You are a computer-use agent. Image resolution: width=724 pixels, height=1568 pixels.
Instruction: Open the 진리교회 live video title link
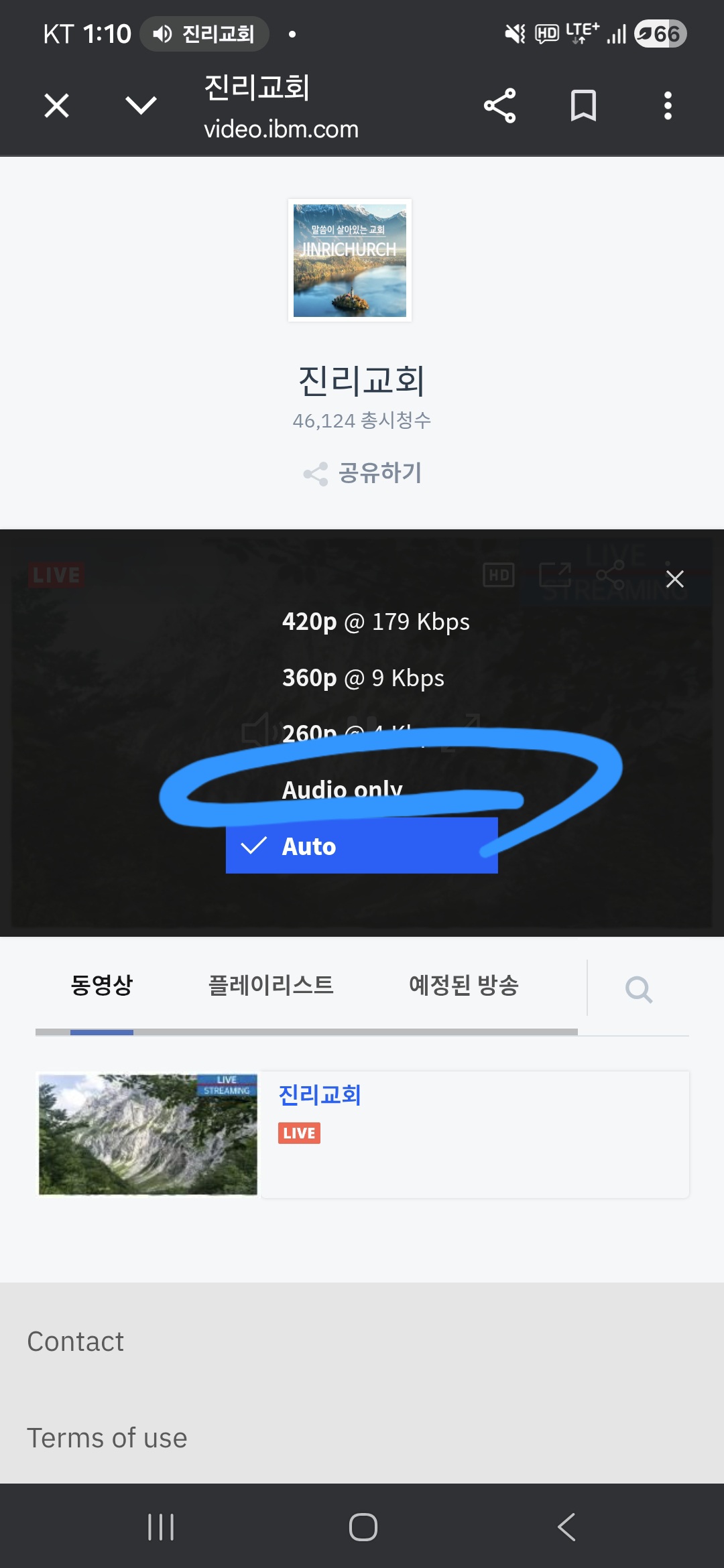[x=320, y=1095]
